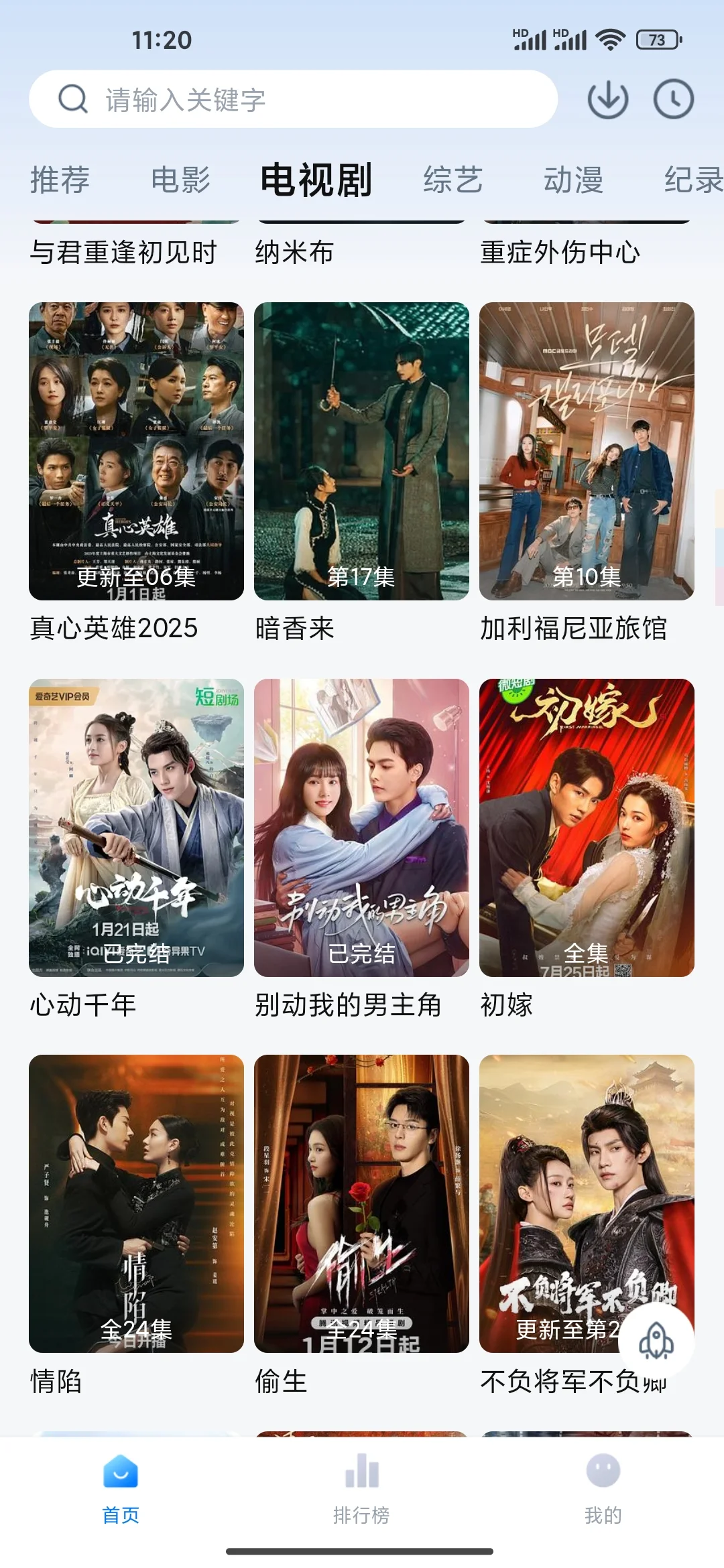This screenshot has width=724, height=1568.
Task: Open watch history clock icon
Action: (x=673, y=100)
